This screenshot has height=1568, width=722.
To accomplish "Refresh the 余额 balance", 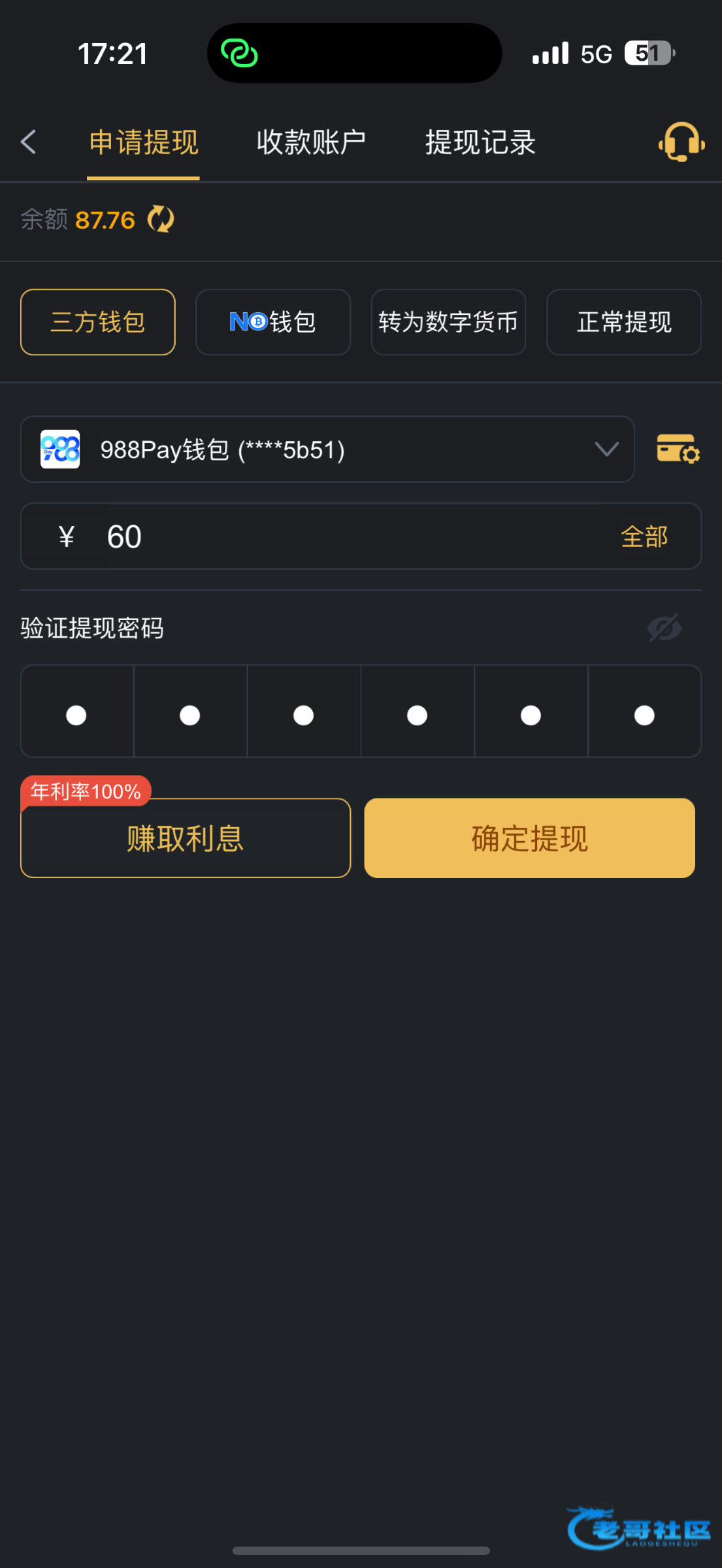I will pos(161,220).
